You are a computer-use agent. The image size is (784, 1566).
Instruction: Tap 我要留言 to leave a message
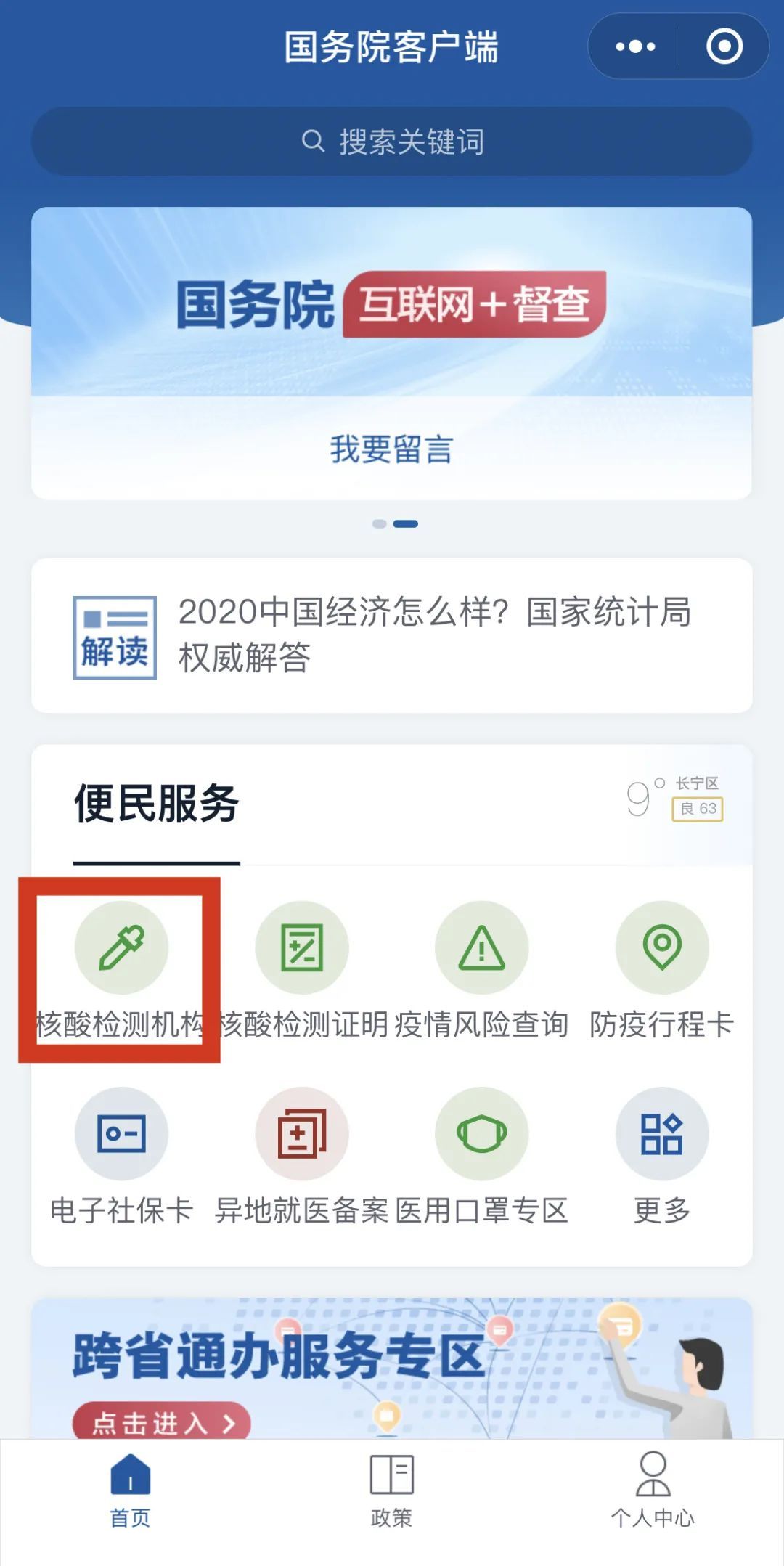(x=392, y=449)
